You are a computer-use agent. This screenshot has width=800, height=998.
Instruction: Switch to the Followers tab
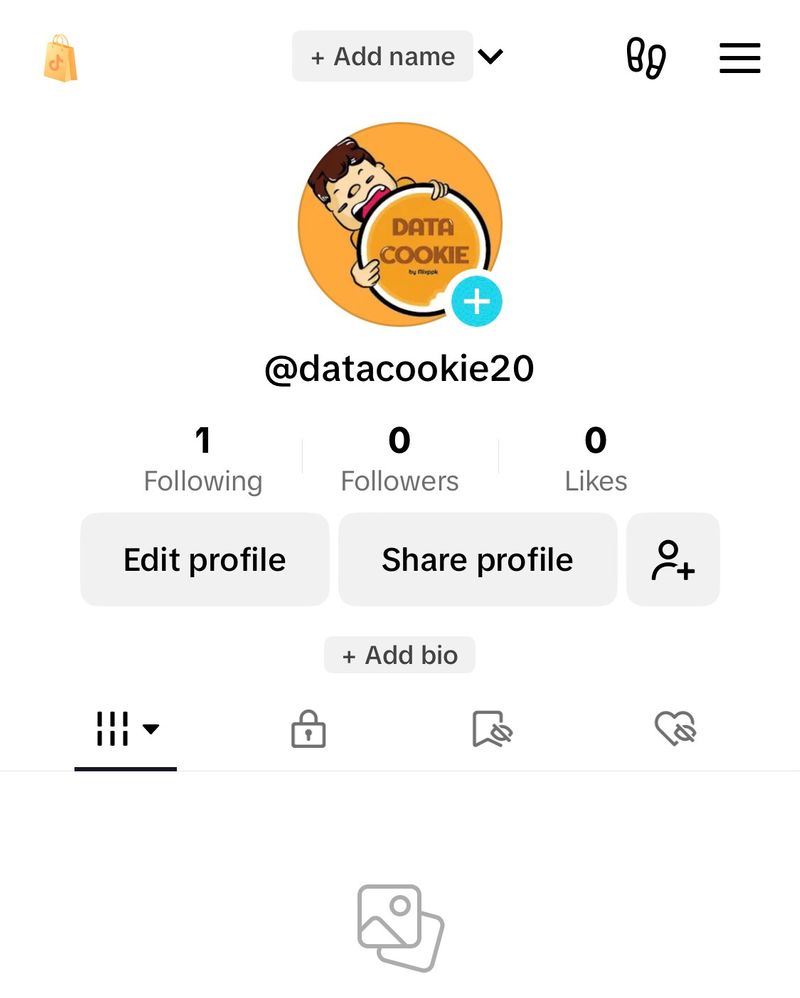[x=399, y=458]
